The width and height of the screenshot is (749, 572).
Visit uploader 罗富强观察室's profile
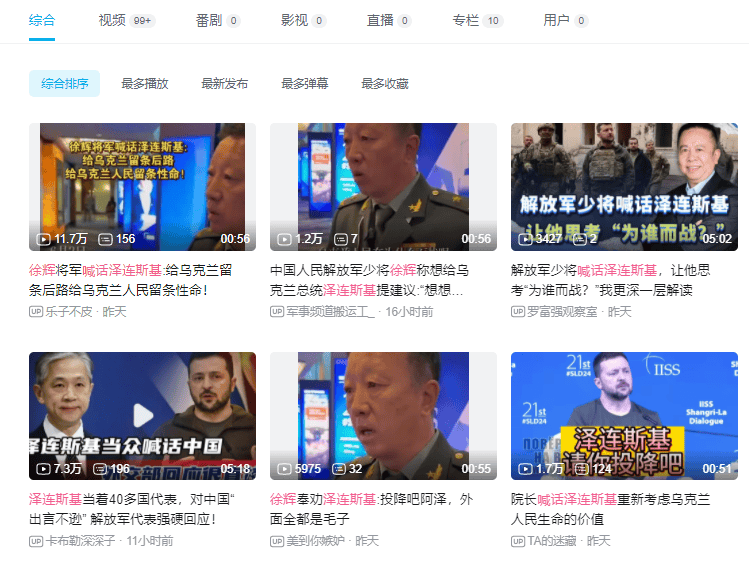(x=562, y=312)
